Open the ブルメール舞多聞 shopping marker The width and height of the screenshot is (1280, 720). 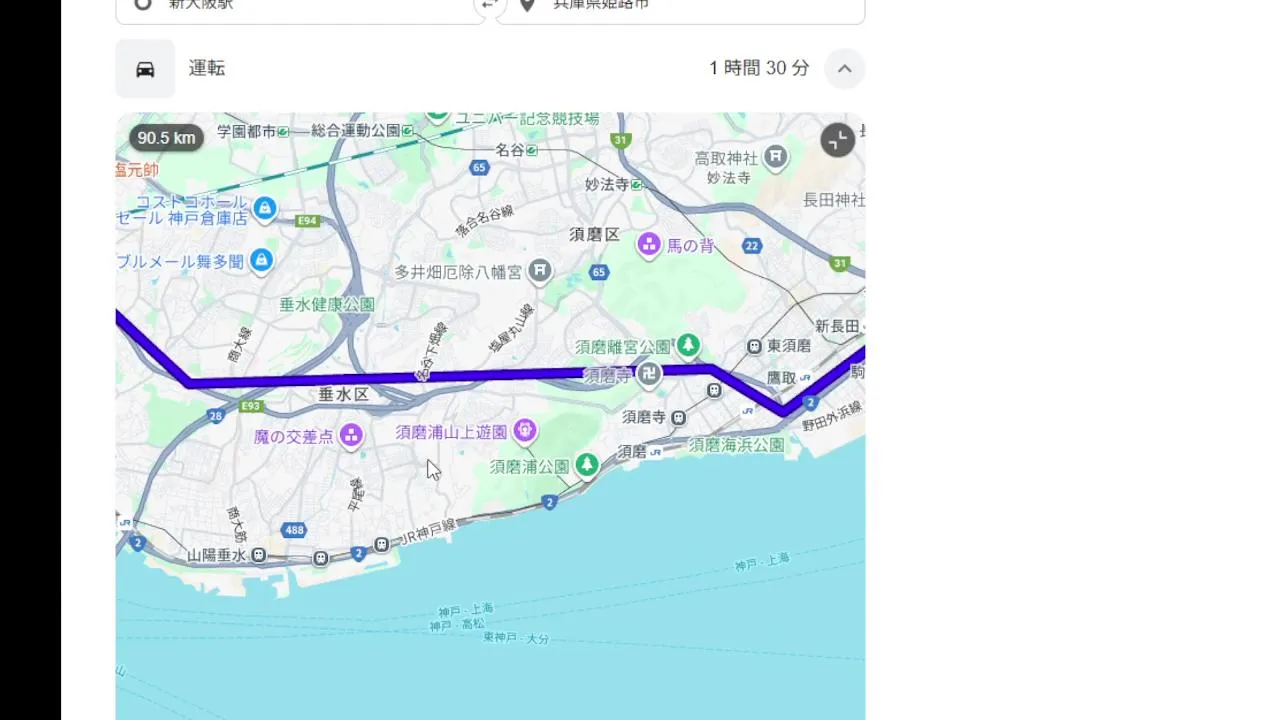(261, 261)
